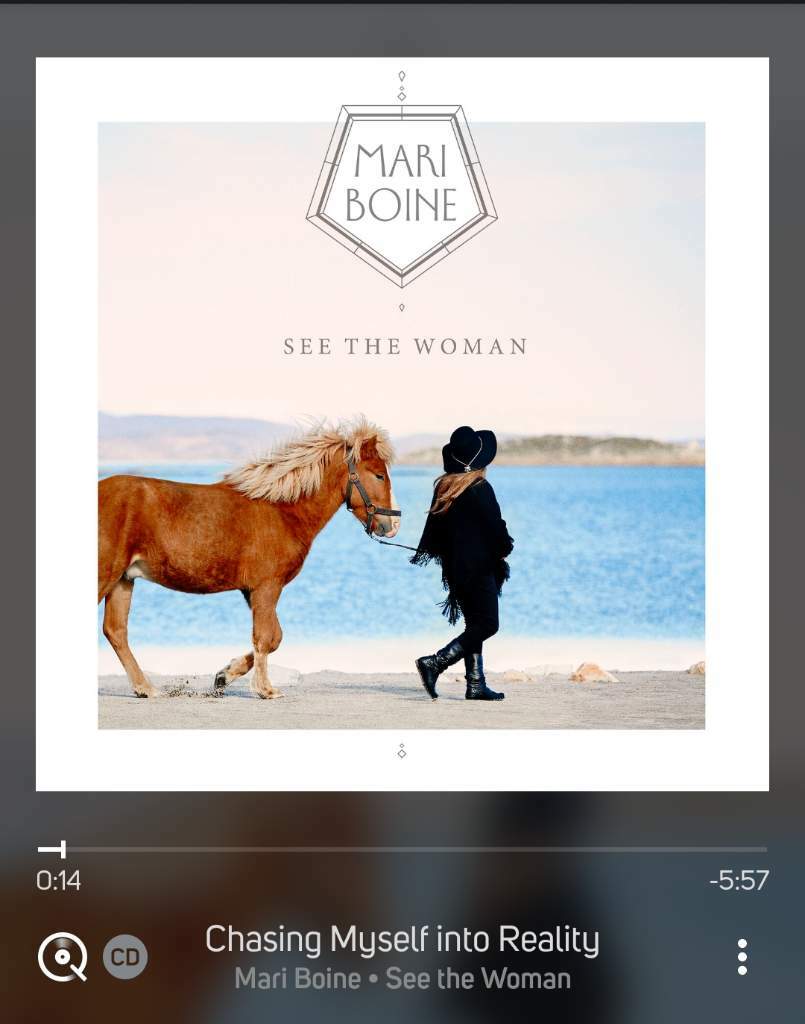Open Mari Boine • See the Woman link
805x1024 pixels.
(402, 979)
